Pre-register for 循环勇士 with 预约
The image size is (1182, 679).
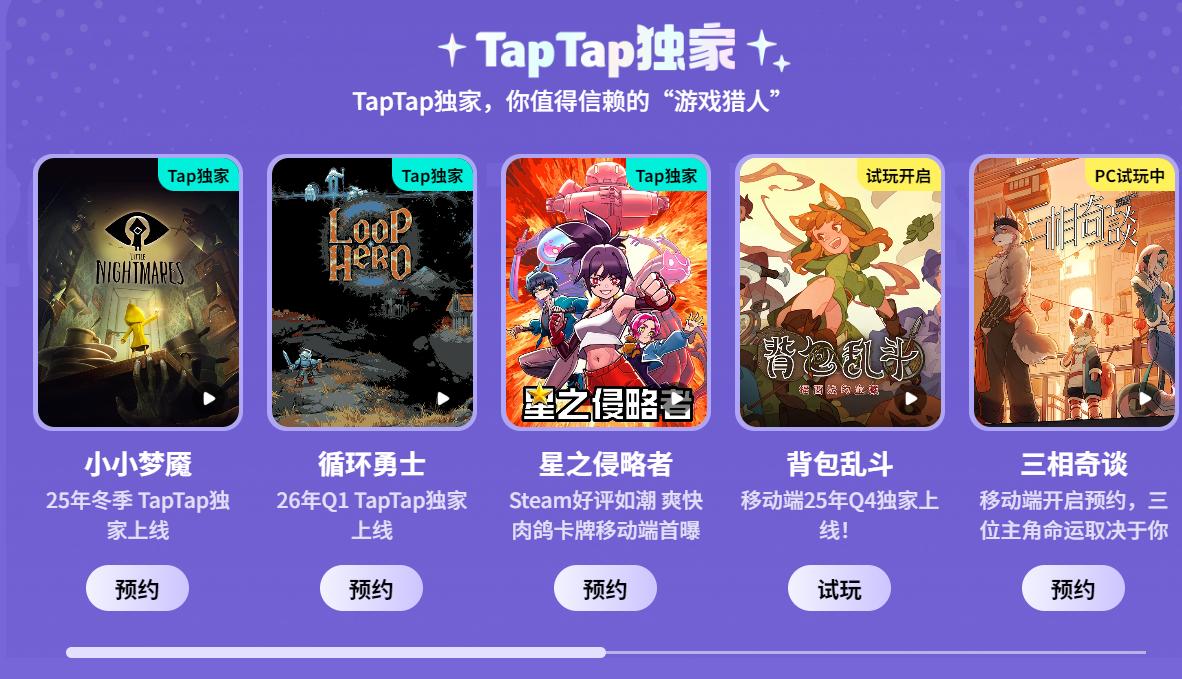[x=371, y=588]
